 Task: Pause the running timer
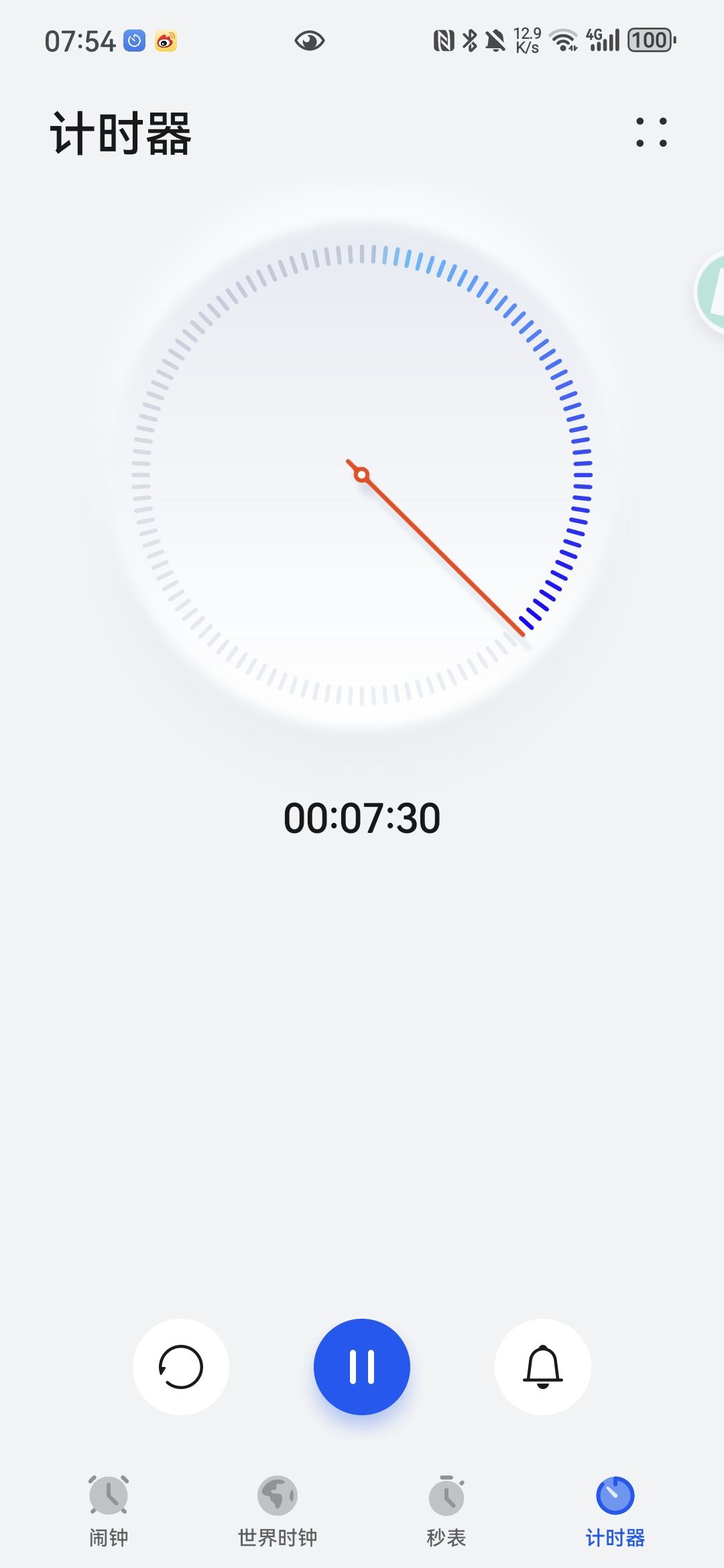[x=362, y=1367]
